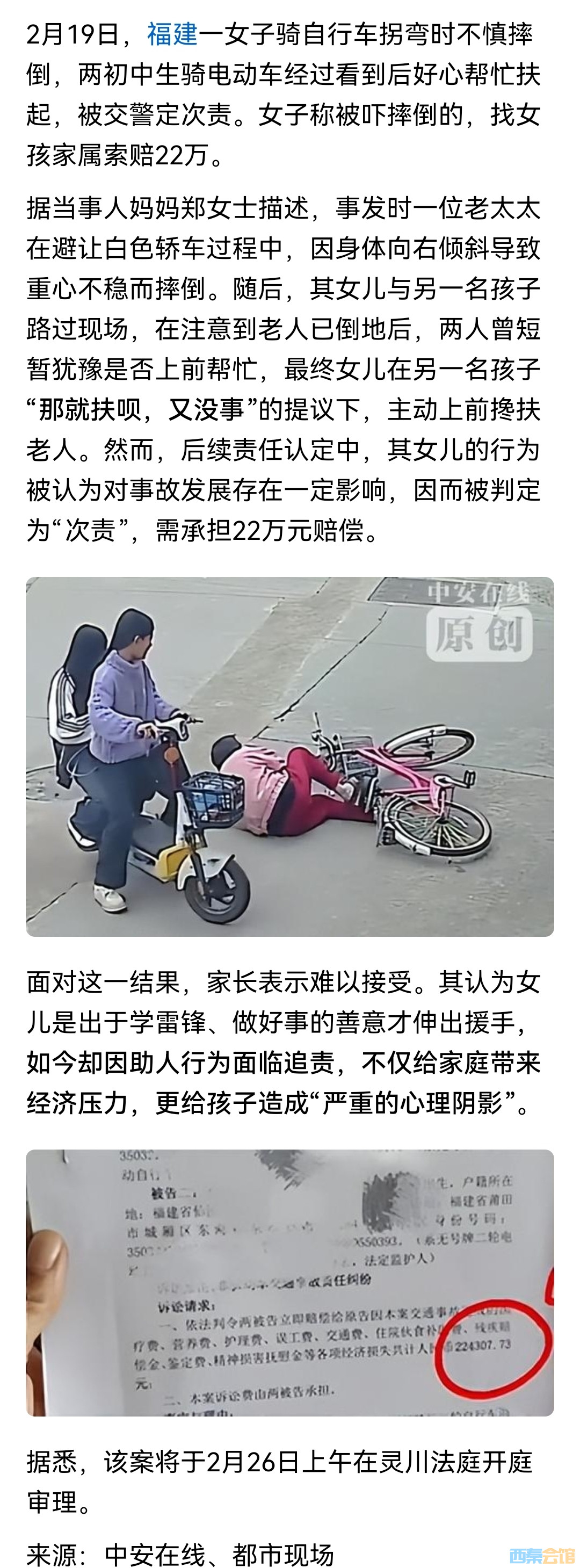View the fallen cyclist surveillance photo

point(289,756)
